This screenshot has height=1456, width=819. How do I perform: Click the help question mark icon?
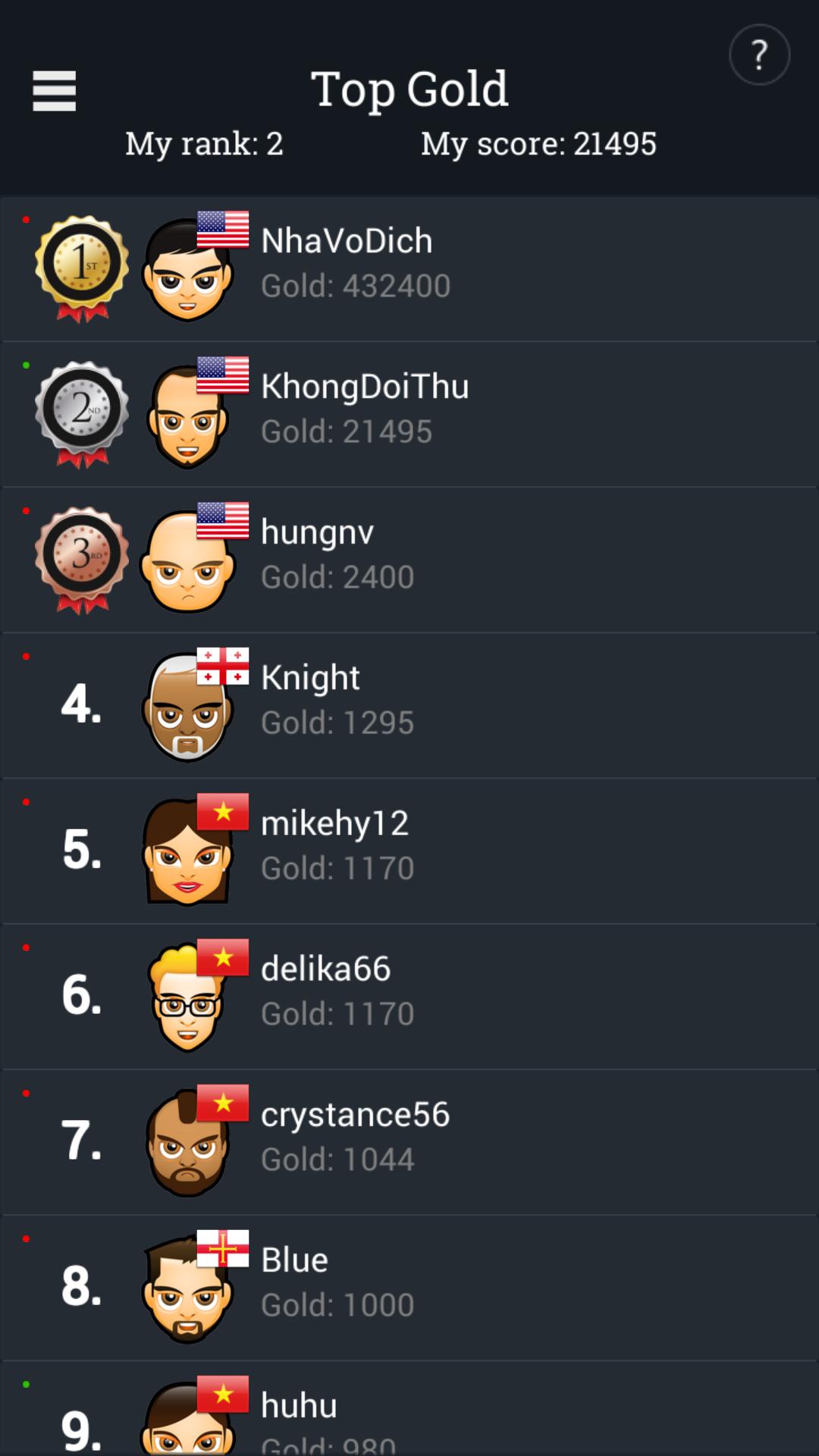click(x=759, y=54)
